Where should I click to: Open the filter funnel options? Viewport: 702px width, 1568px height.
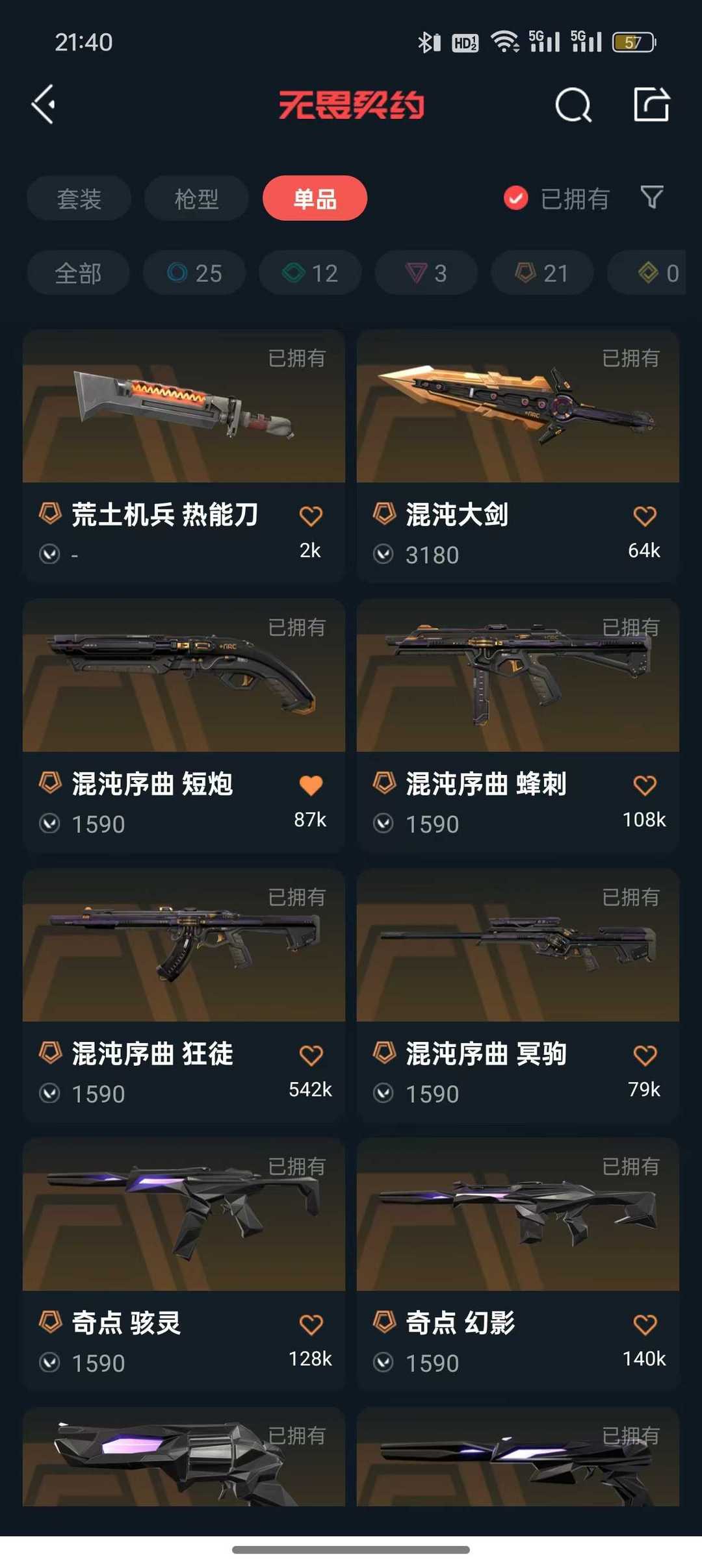(651, 197)
